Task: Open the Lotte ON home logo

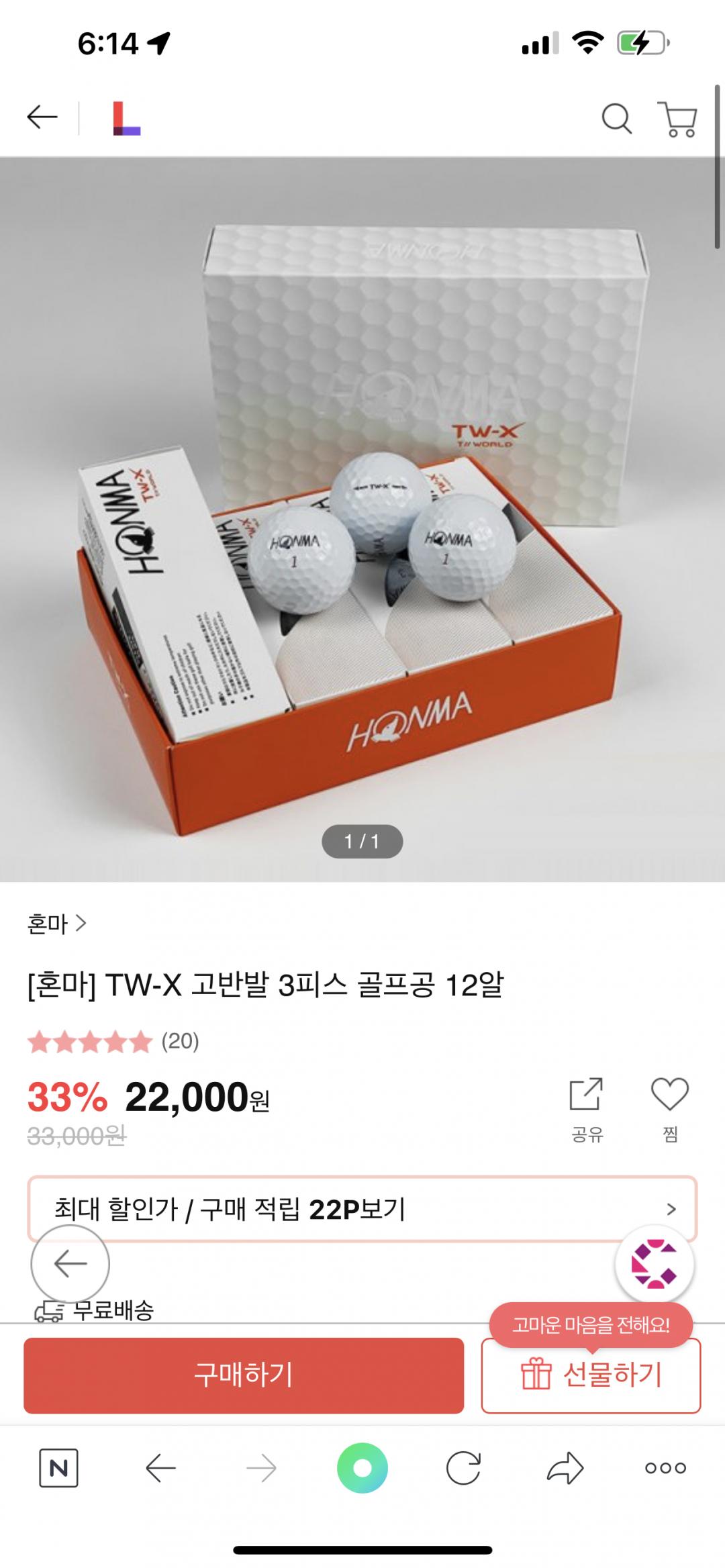Action: tap(126, 118)
